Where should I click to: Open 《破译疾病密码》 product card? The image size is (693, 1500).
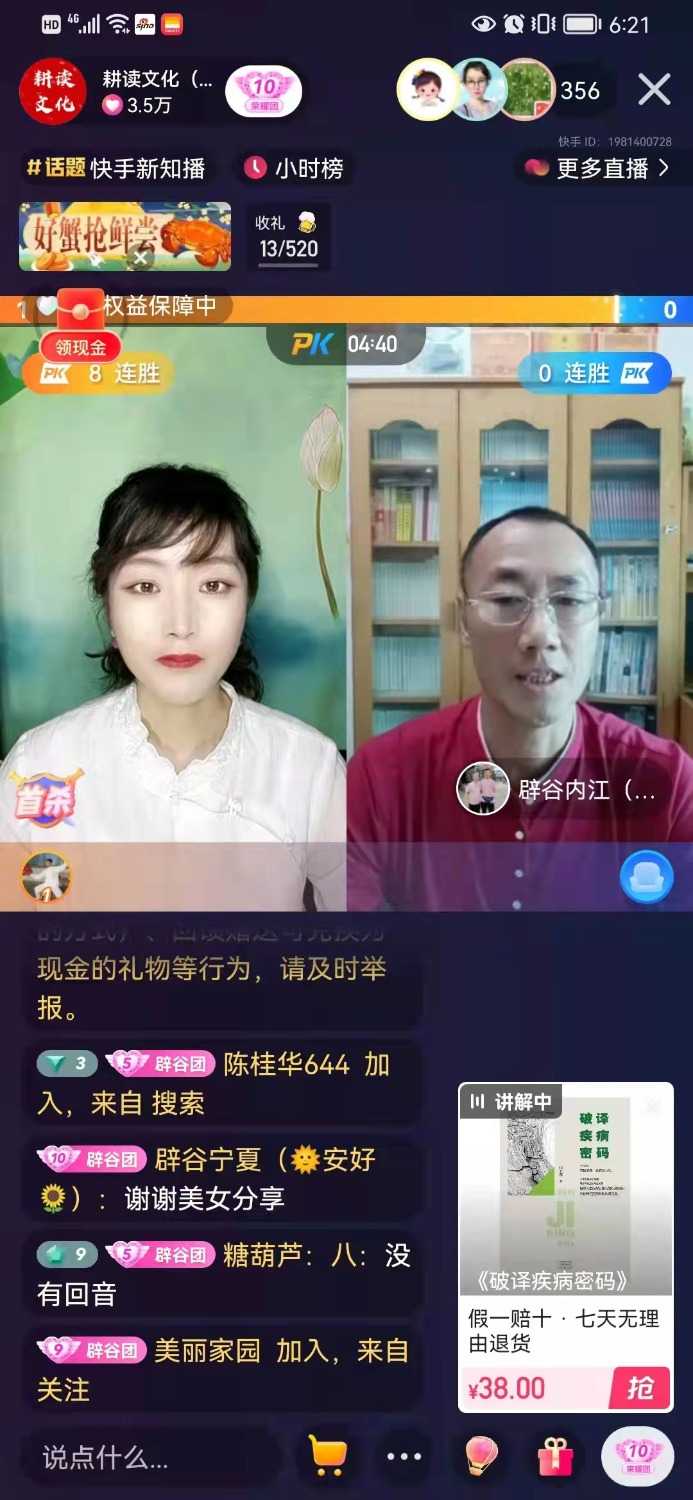click(565, 1190)
